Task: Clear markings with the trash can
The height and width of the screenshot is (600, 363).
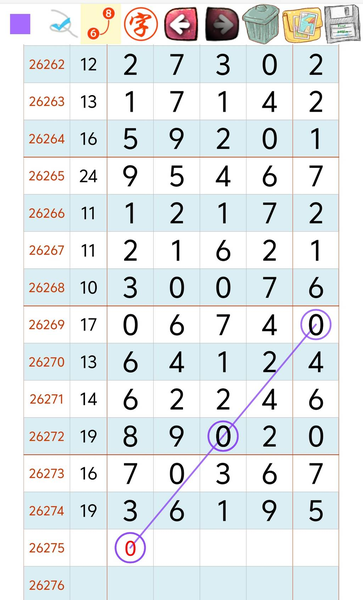Action: (261, 23)
